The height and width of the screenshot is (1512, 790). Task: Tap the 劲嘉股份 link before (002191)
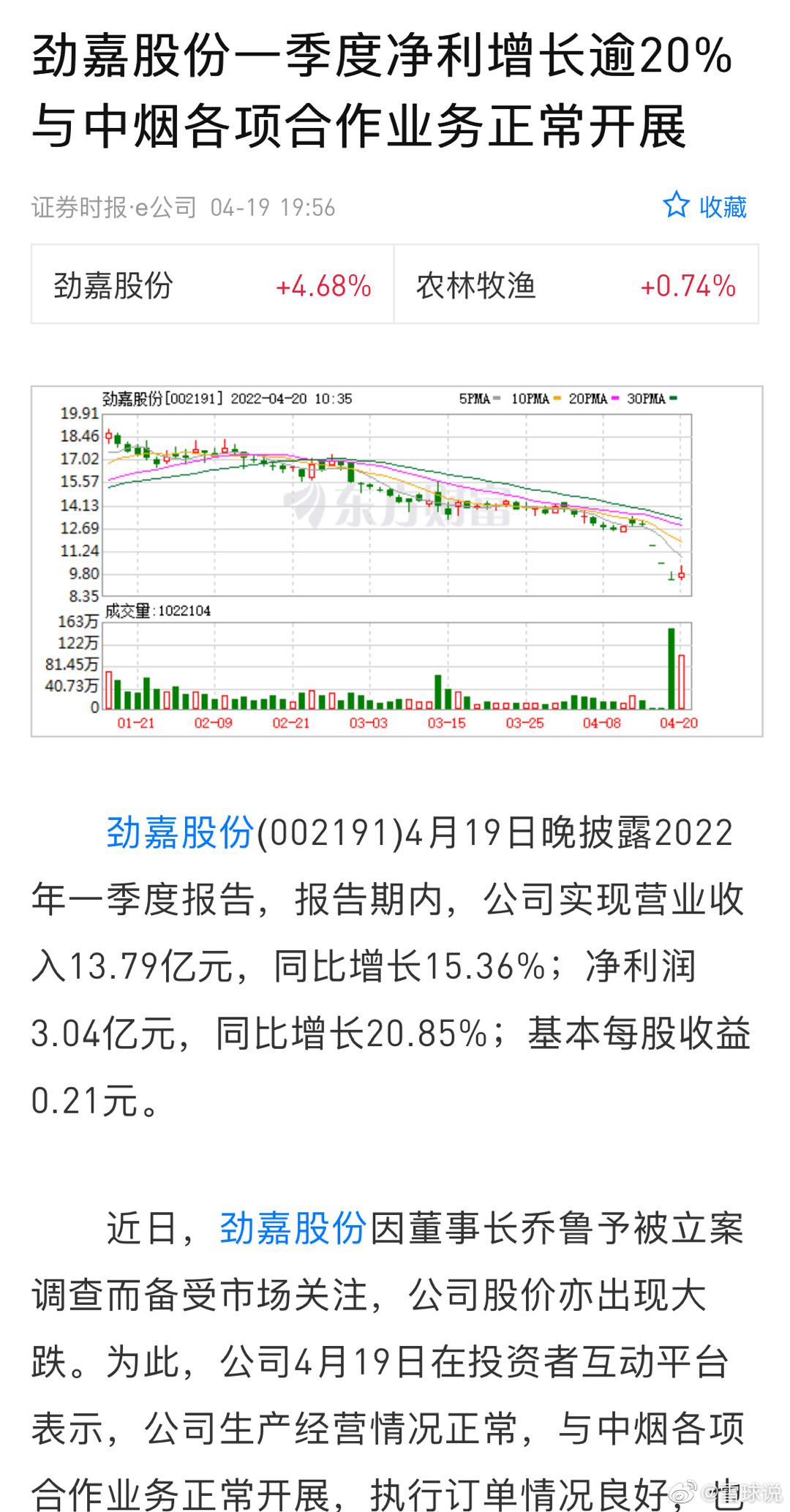(x=180, y=833)
